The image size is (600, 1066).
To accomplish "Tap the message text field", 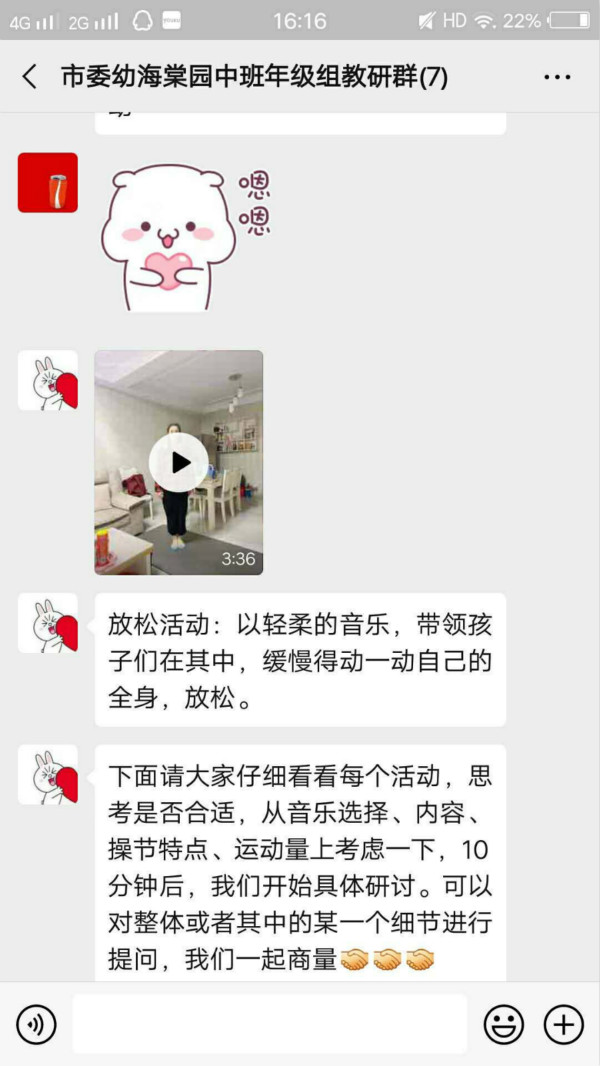I will (270, 1024).
